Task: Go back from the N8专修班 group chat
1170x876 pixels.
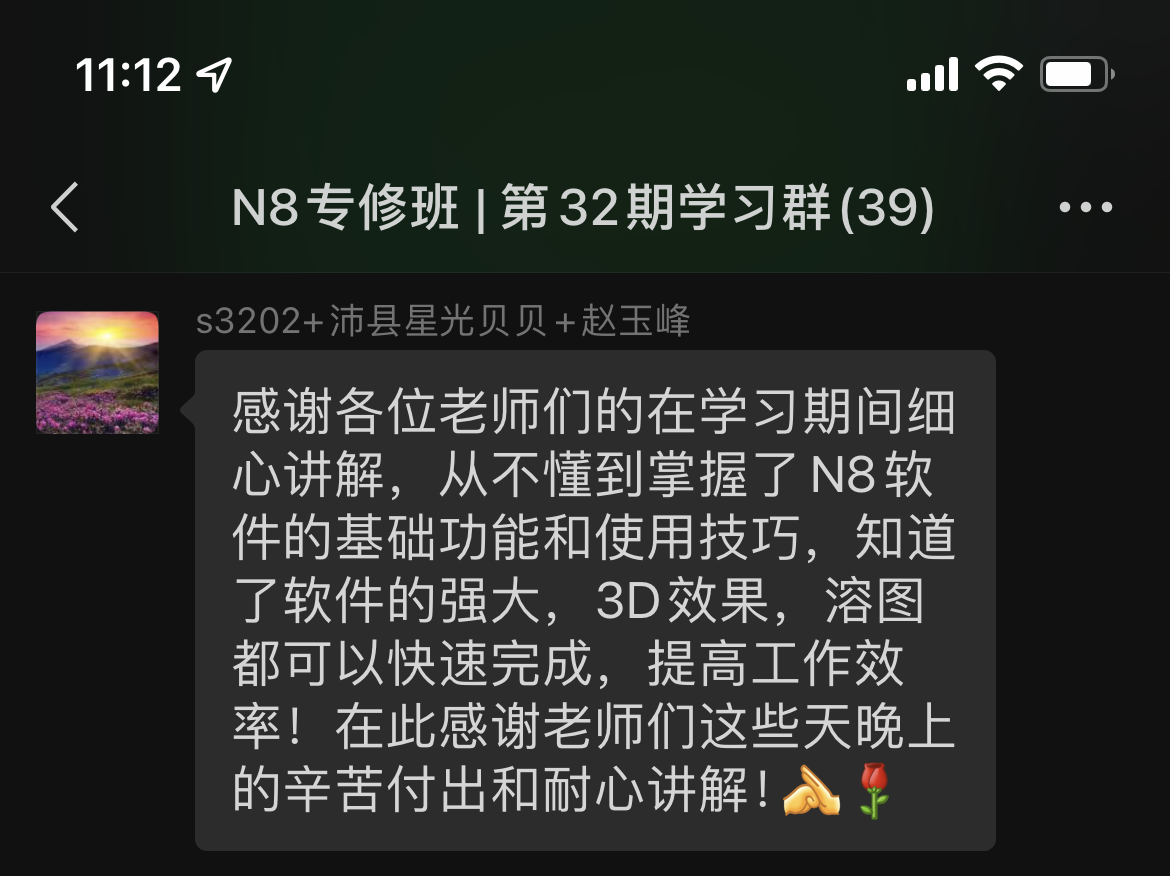Action: click(x=65, y=208)
